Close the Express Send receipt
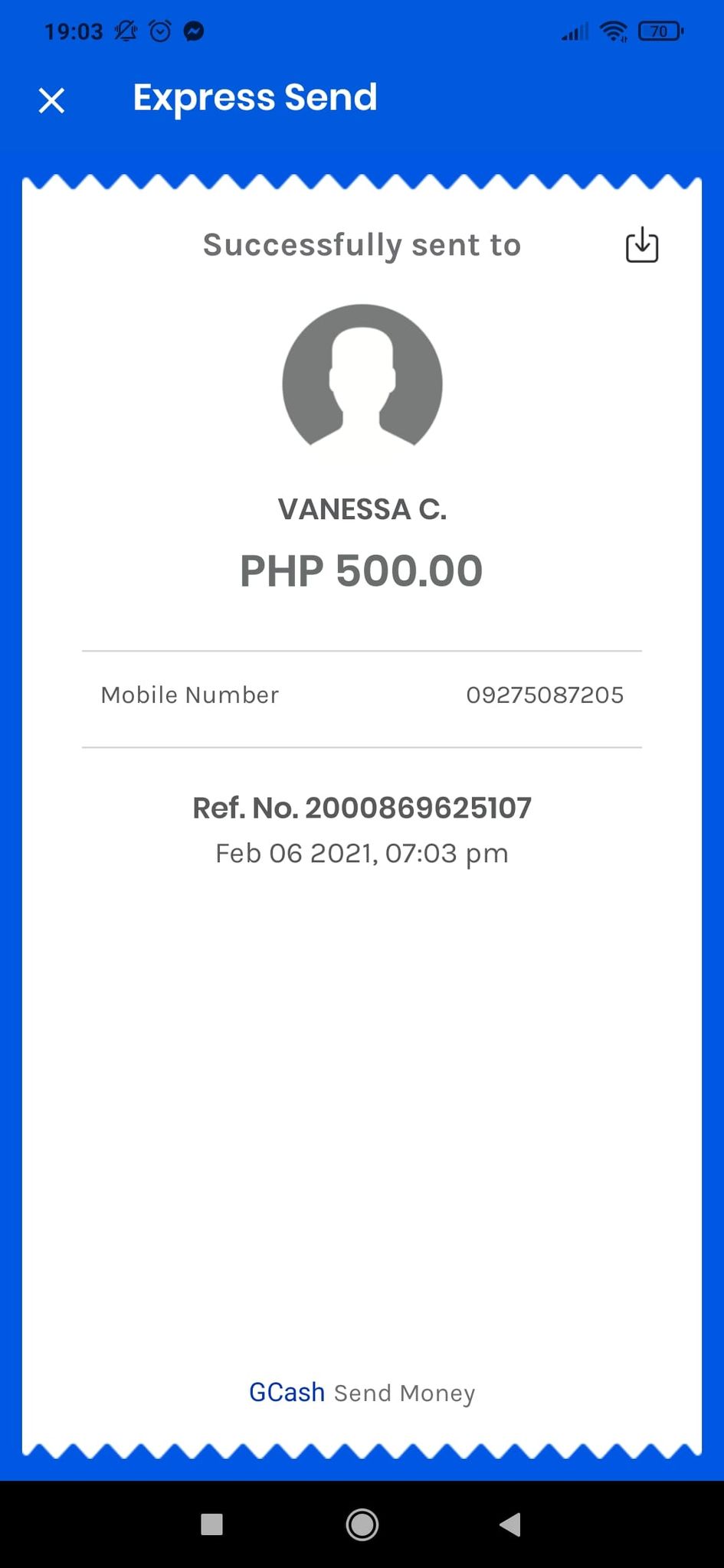Image resolution: width=724 pixels, height=1568 pixels. 51,100
